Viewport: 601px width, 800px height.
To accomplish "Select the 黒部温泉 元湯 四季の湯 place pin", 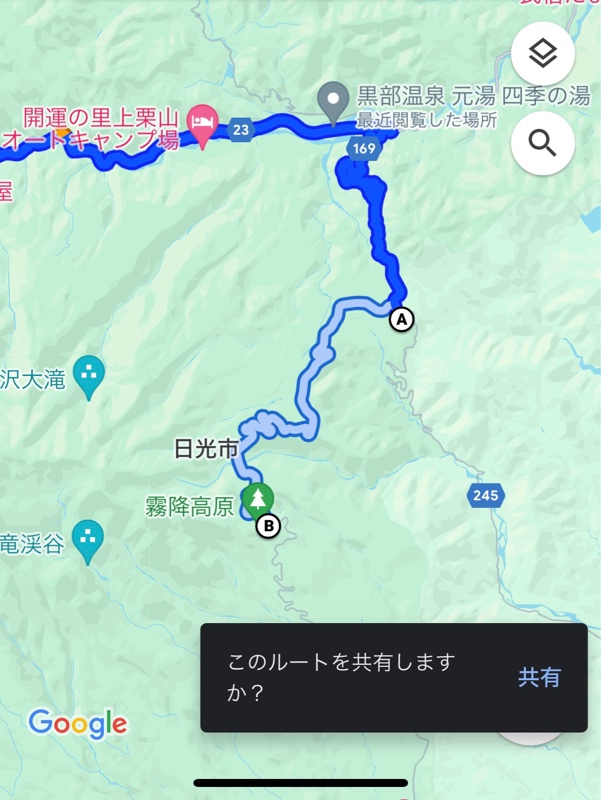I will (x=331, y=101).
